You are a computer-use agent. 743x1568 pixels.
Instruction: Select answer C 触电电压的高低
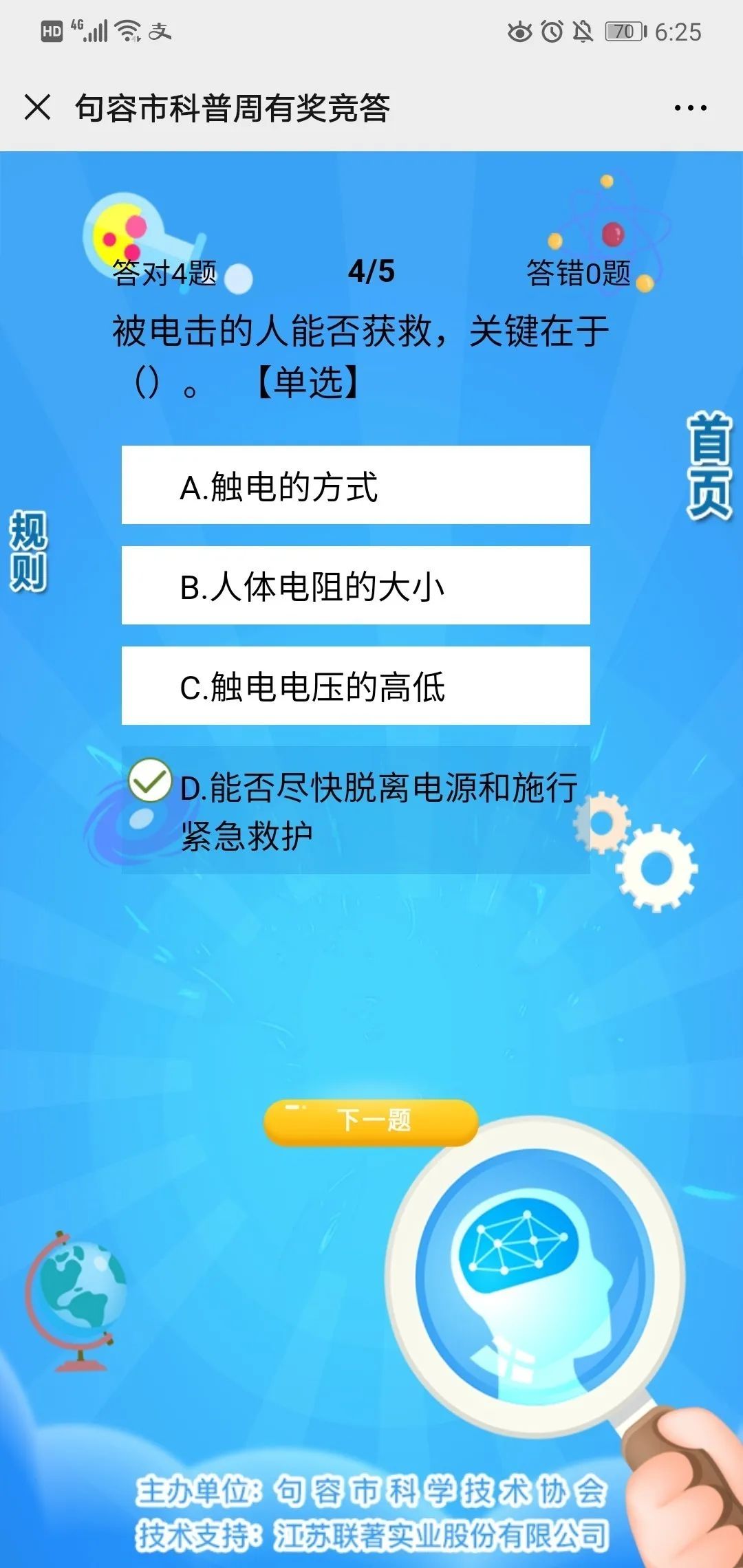[356, 688]
